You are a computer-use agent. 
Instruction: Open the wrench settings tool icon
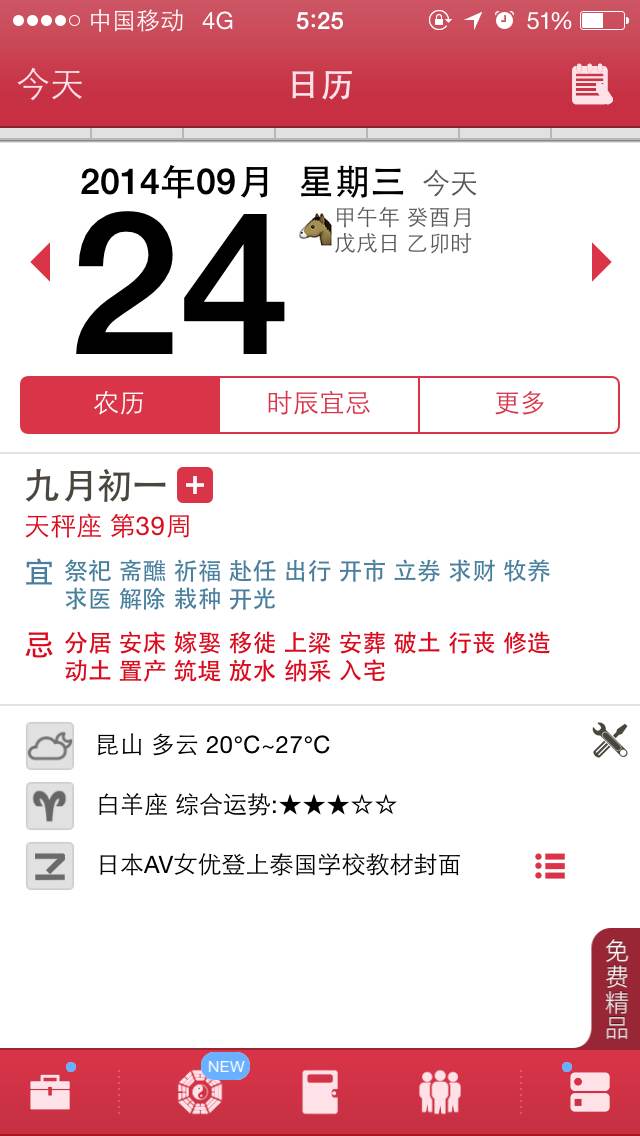609,741
